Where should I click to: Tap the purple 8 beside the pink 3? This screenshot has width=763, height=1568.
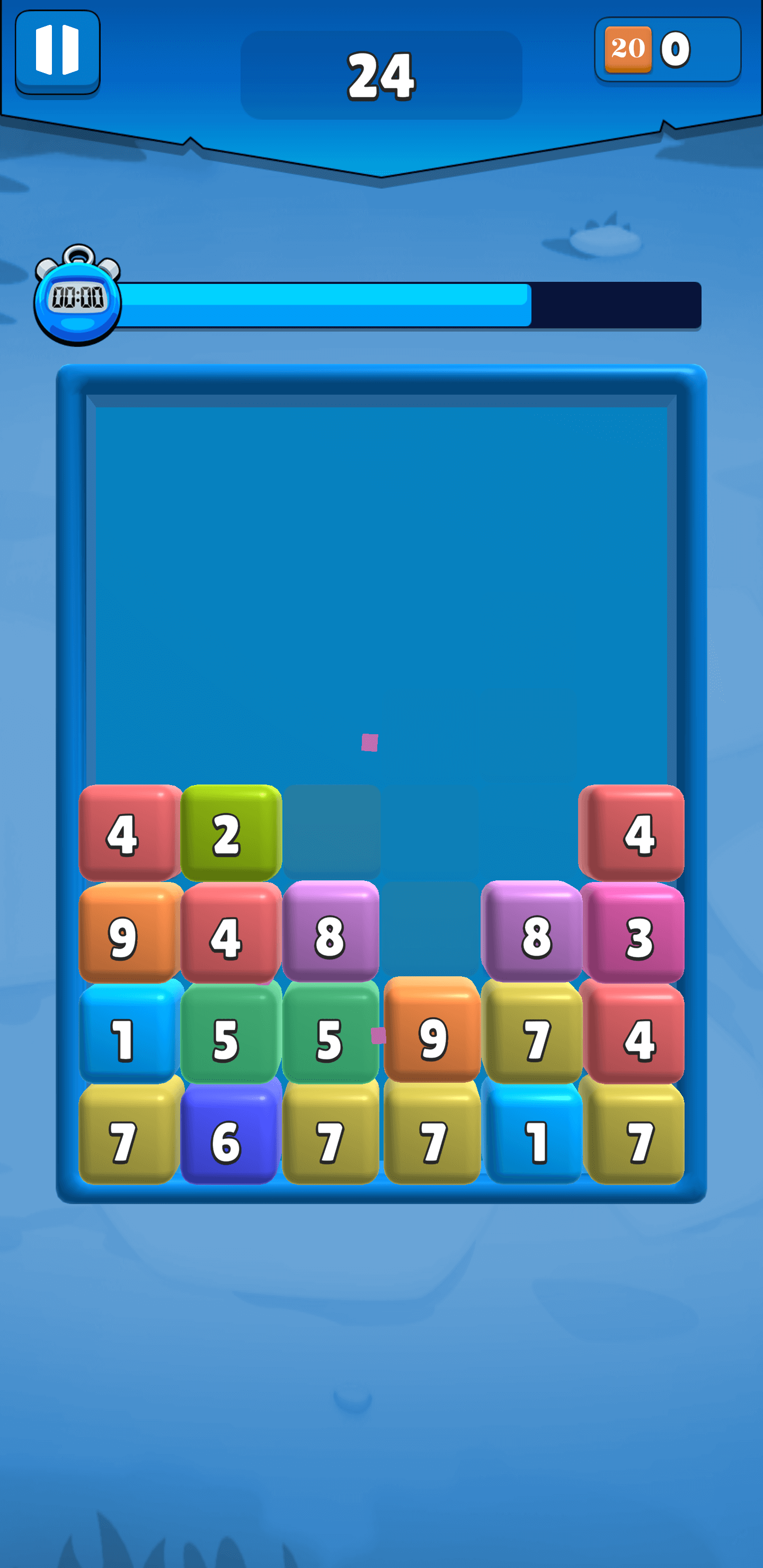(532, 934)
